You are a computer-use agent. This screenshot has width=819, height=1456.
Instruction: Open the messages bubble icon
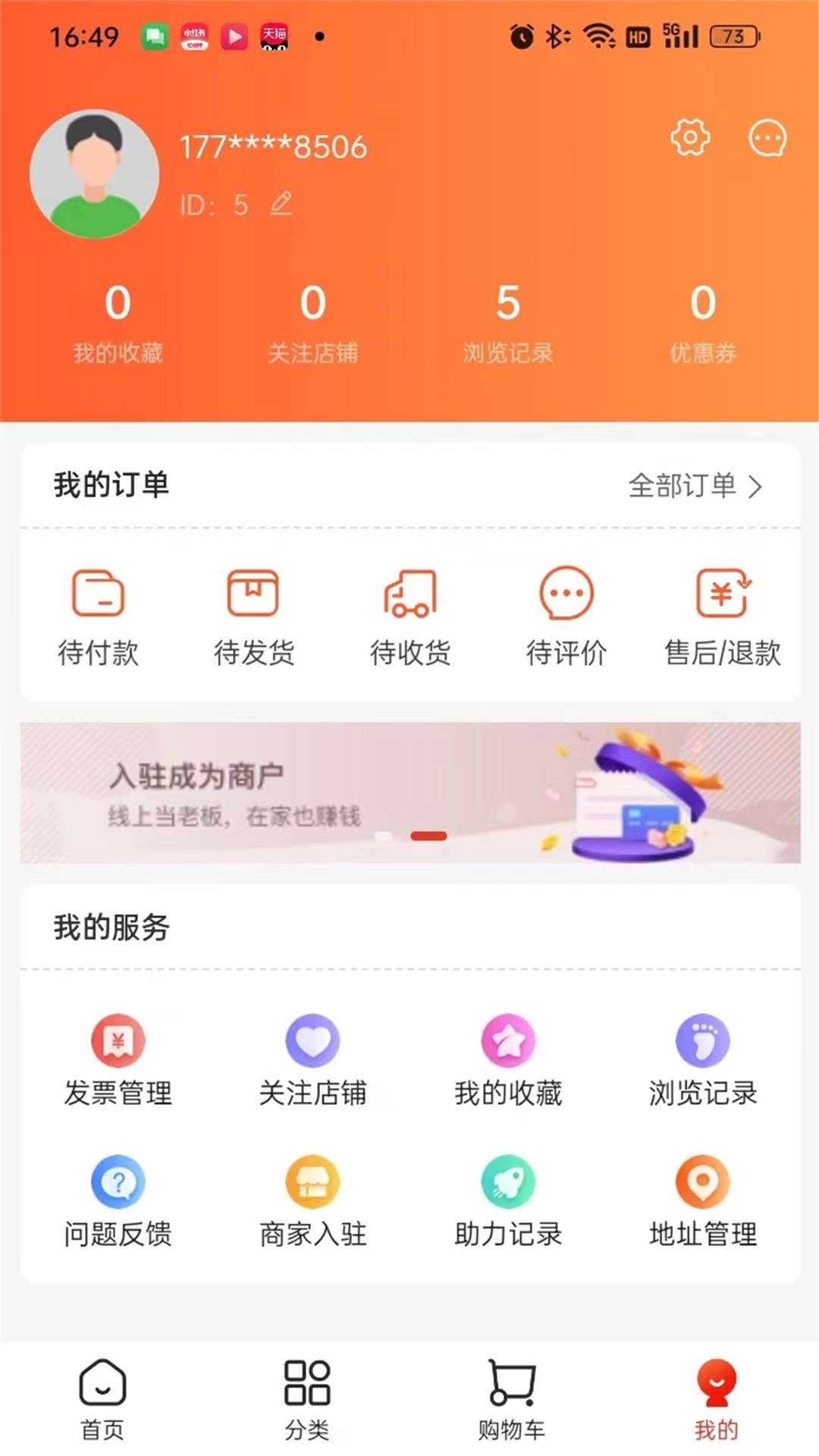(x=767, y=138)
